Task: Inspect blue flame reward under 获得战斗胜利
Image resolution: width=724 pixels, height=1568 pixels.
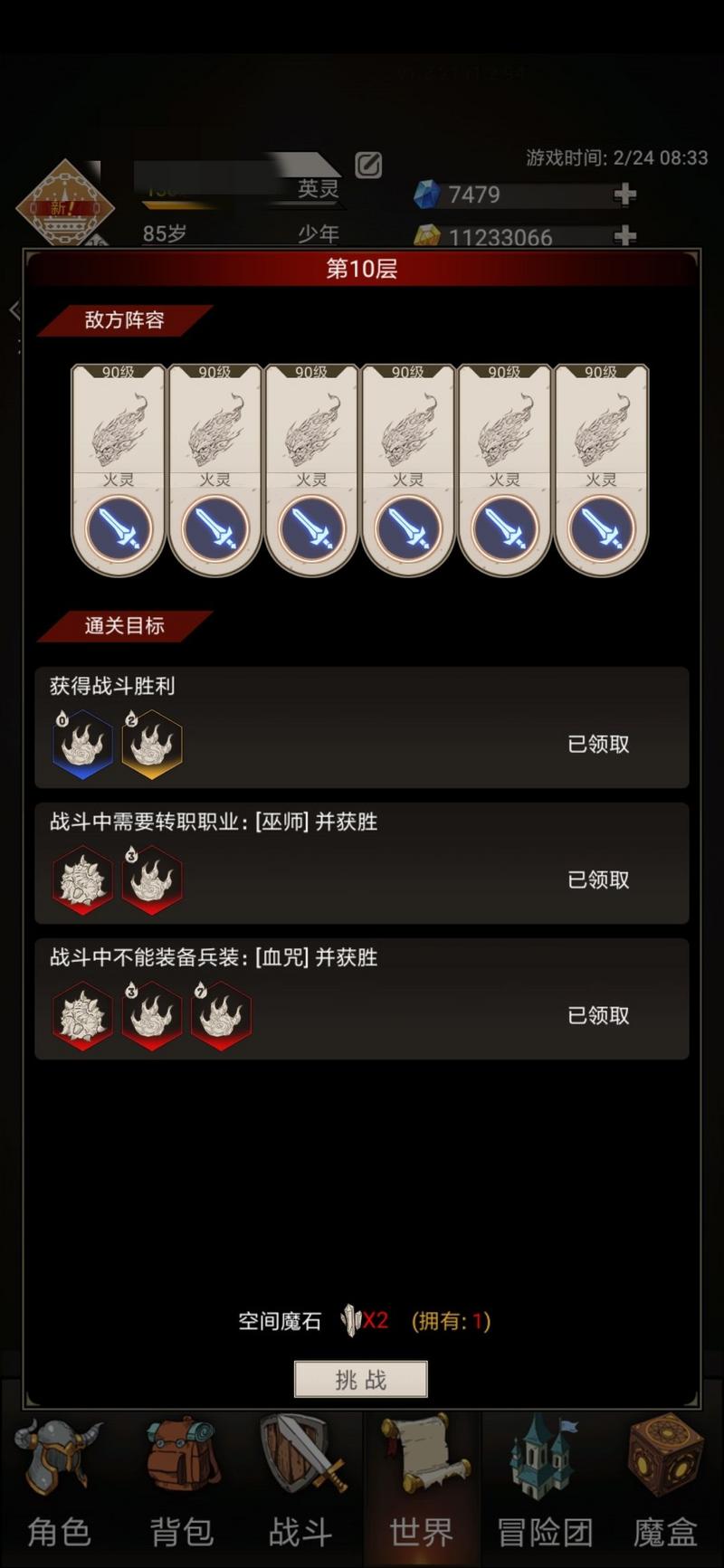Action: pos(82,745)
